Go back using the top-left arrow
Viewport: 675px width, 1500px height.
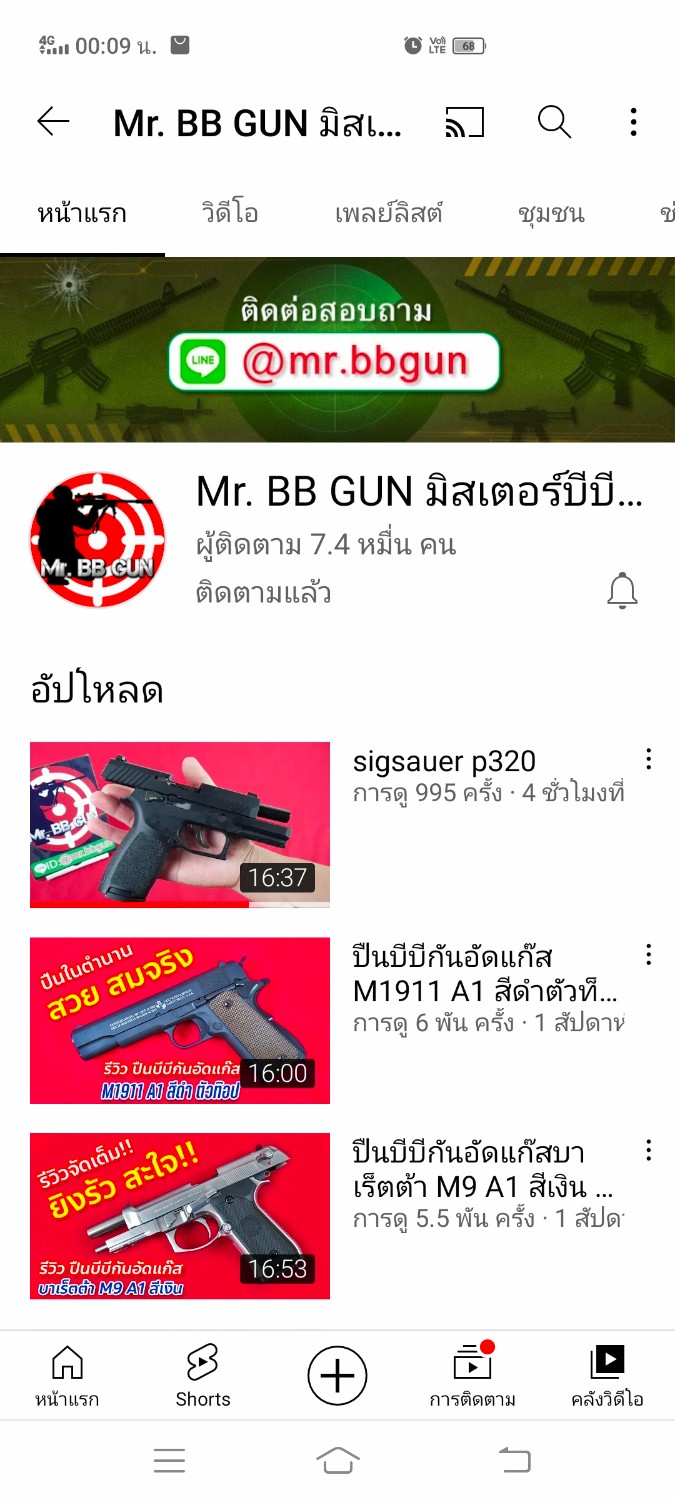coord(53,122)
